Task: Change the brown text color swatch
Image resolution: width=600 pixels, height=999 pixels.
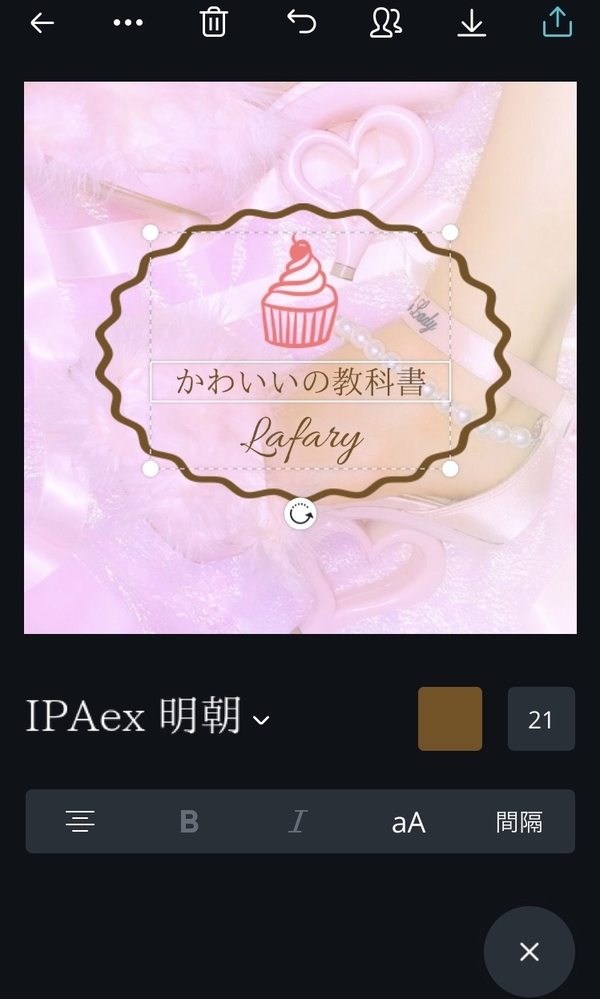Action: [x=450, y=718]
